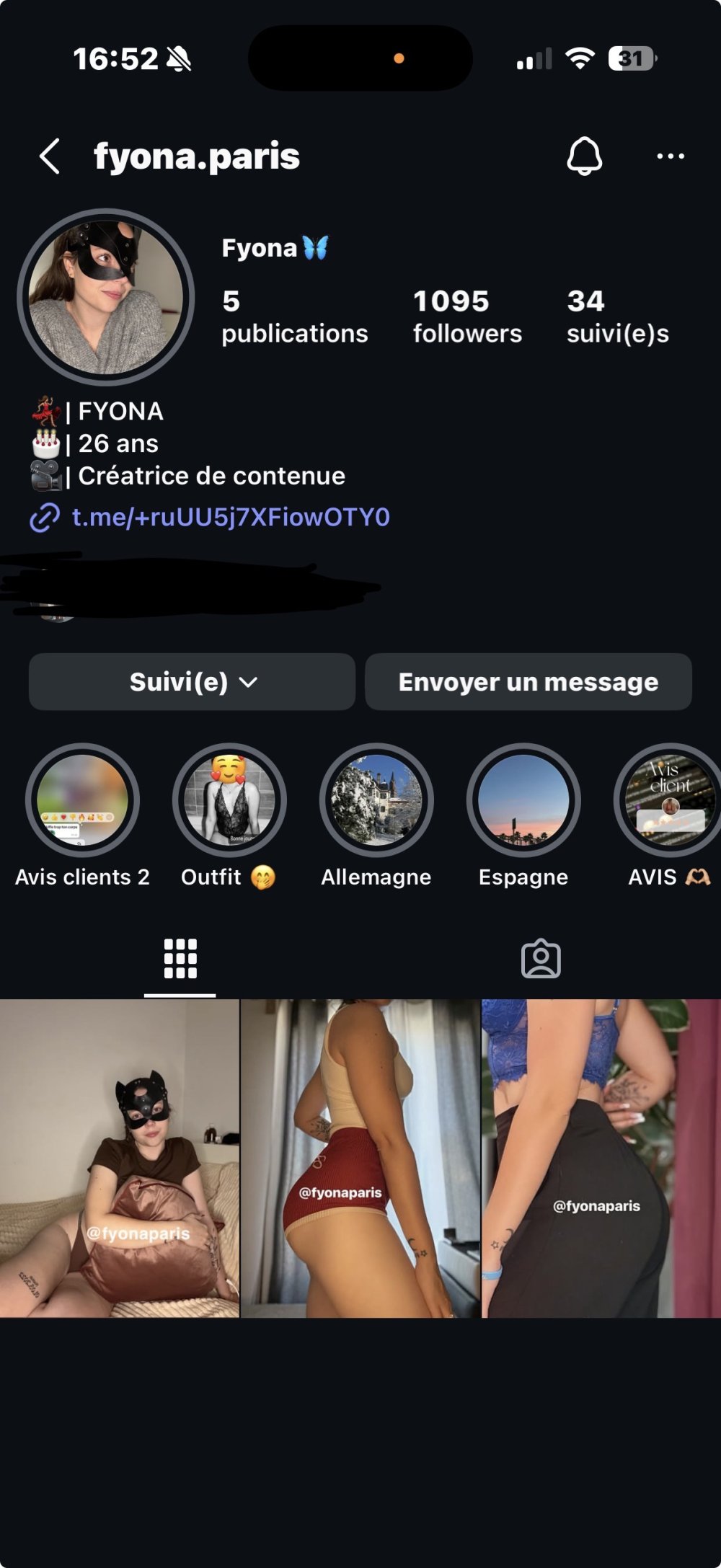Switch to the posts grid tab
Screen dimensions: 721x1568
coord(180,959)
